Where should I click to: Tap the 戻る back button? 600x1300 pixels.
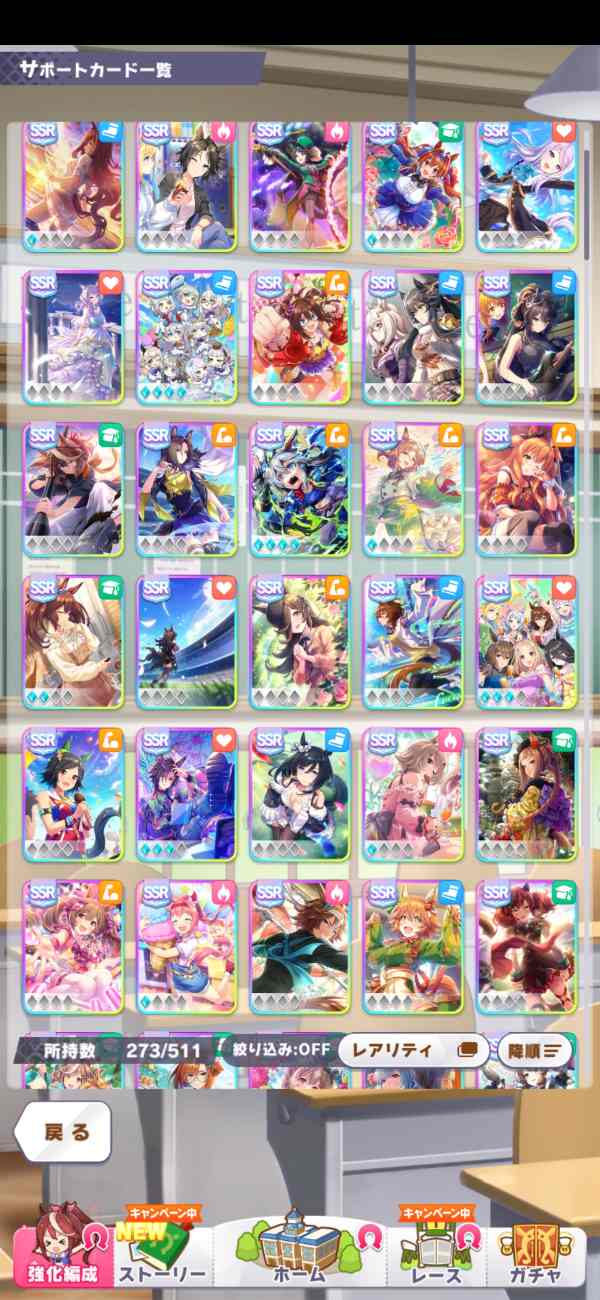(x=64, y=1131)
